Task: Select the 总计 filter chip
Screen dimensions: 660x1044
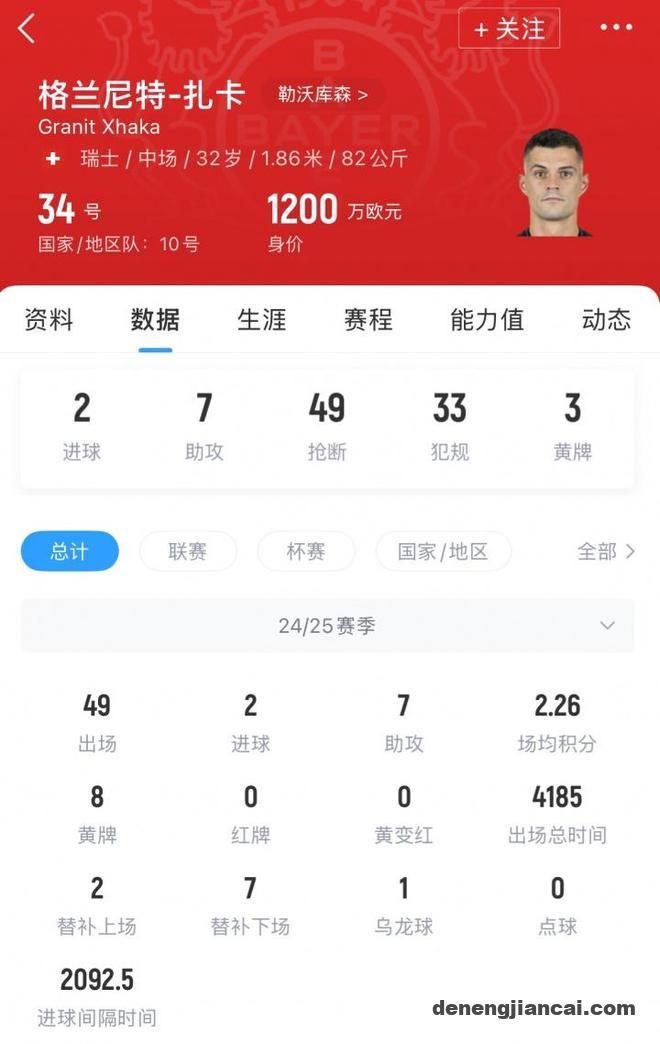Action: (69, 551)
